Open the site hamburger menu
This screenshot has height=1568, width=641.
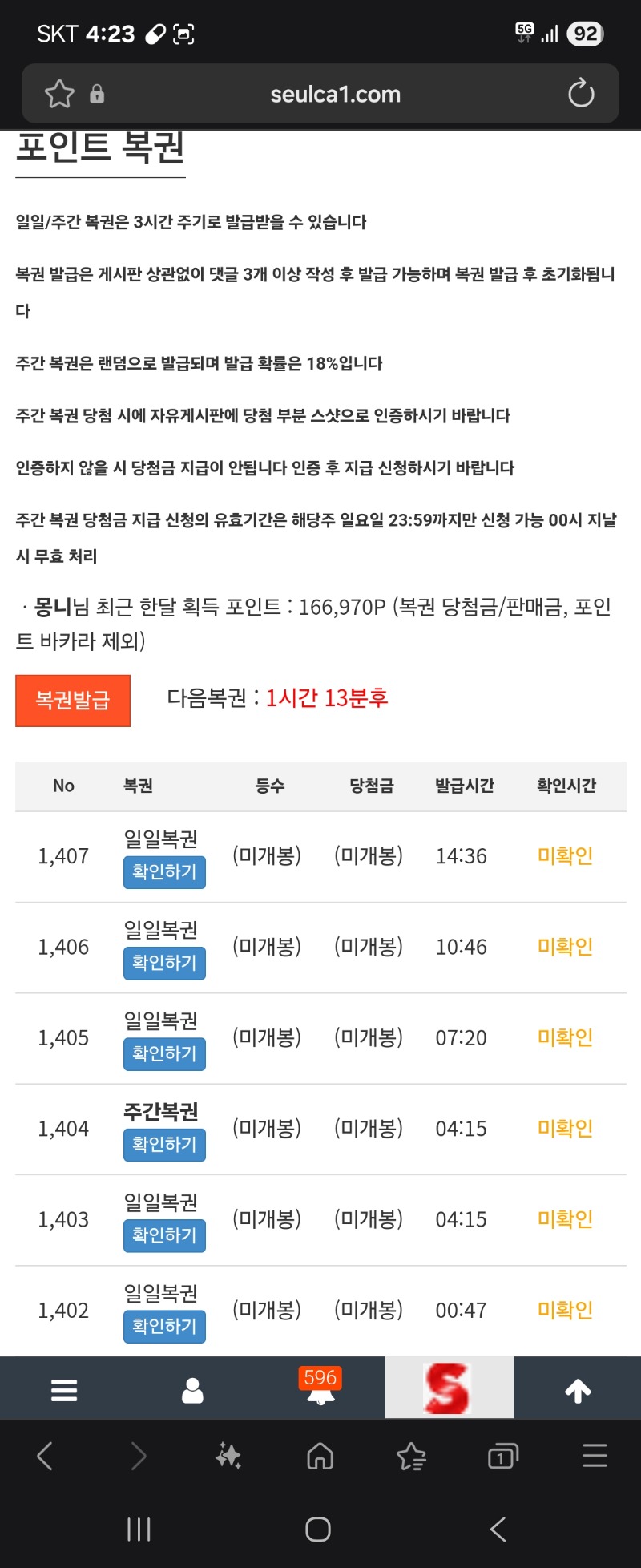tap(64, 1390)
